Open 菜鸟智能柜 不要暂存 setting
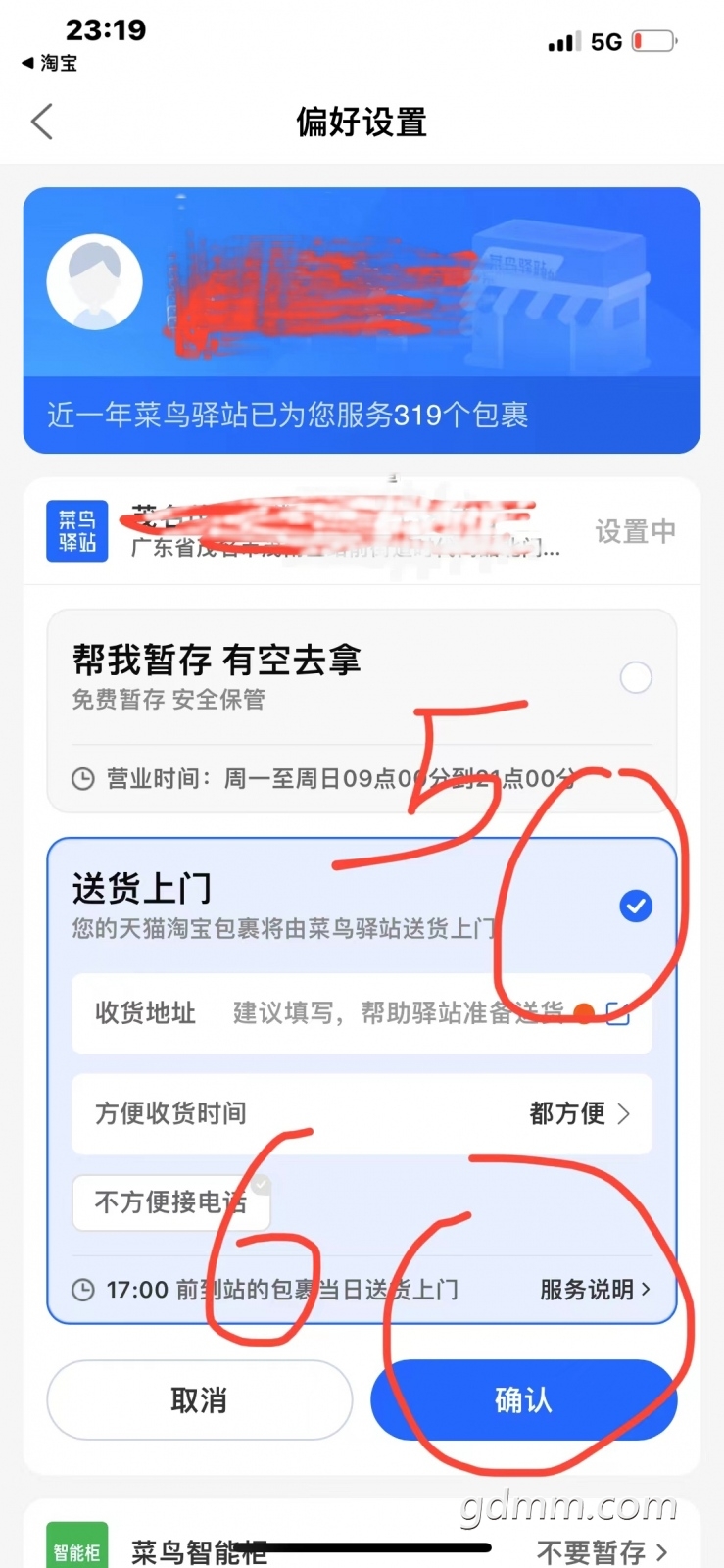 point(602,1551)
